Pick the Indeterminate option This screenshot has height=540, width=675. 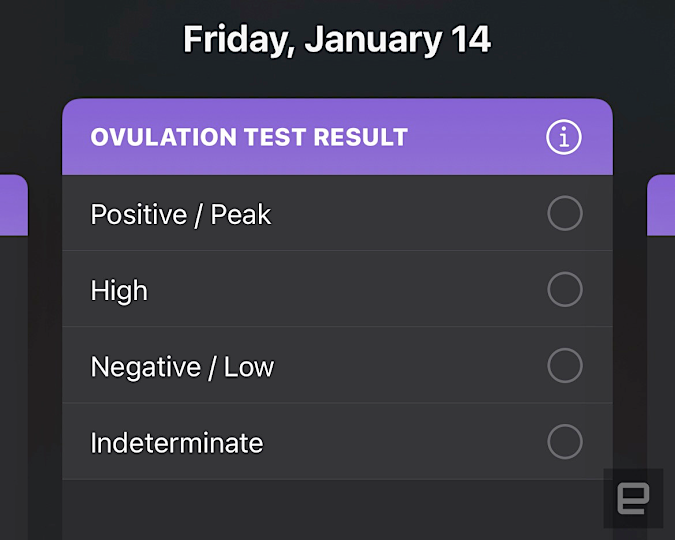point(564,441)
